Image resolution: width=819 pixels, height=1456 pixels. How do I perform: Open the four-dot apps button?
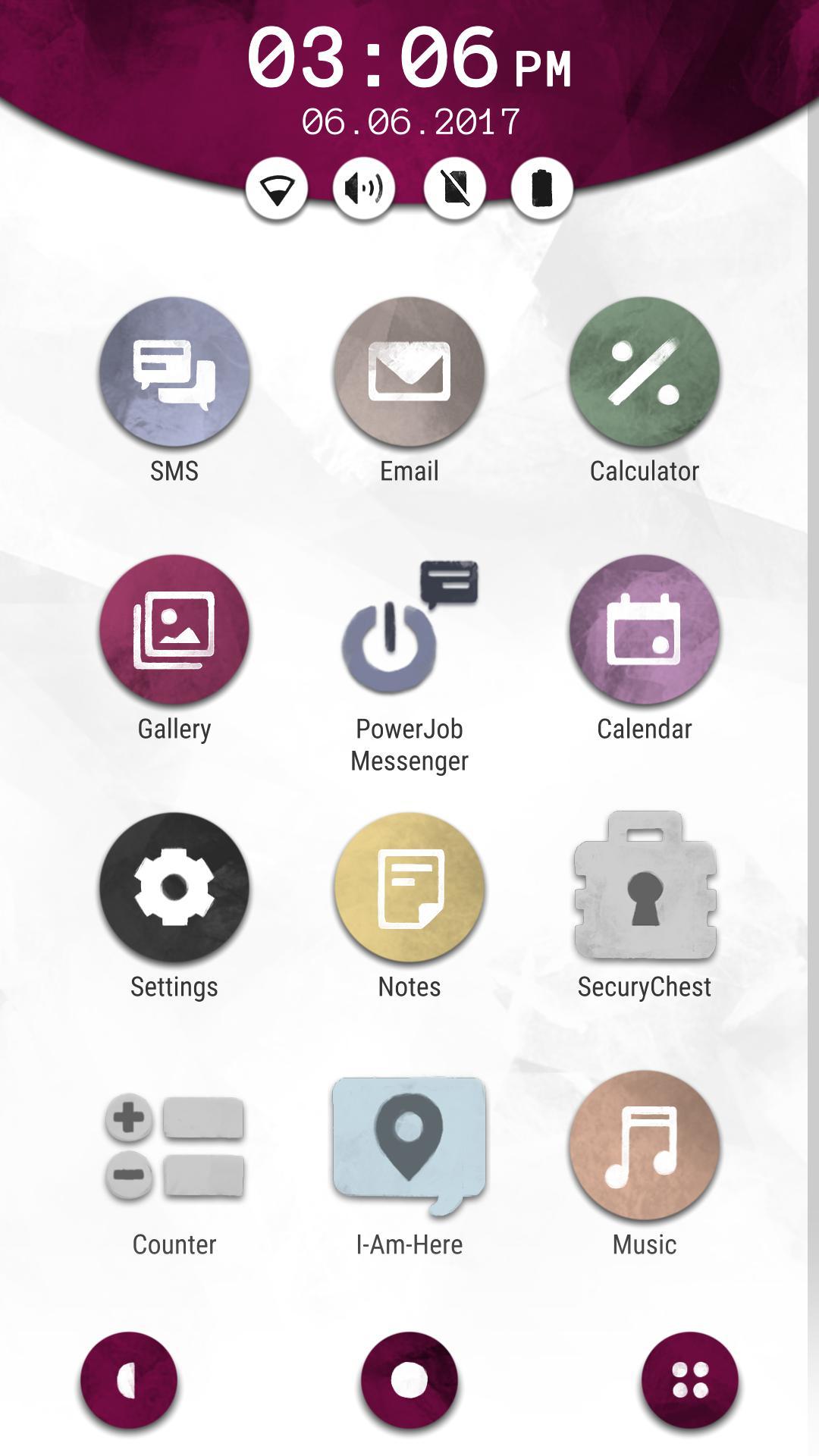(x=689, y=1380)
